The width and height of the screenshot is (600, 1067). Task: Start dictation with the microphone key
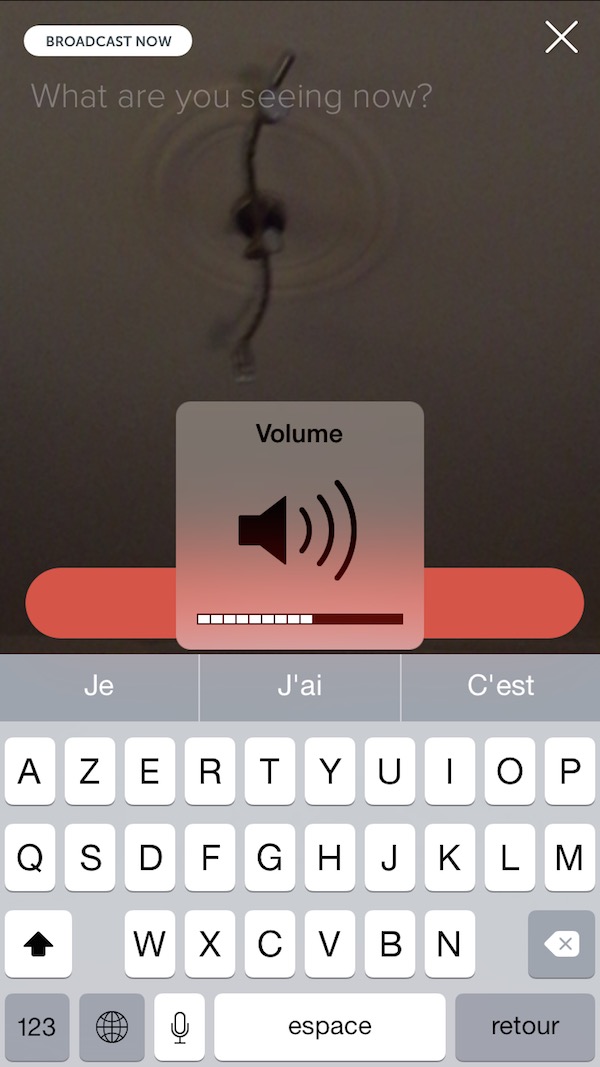180,1026
